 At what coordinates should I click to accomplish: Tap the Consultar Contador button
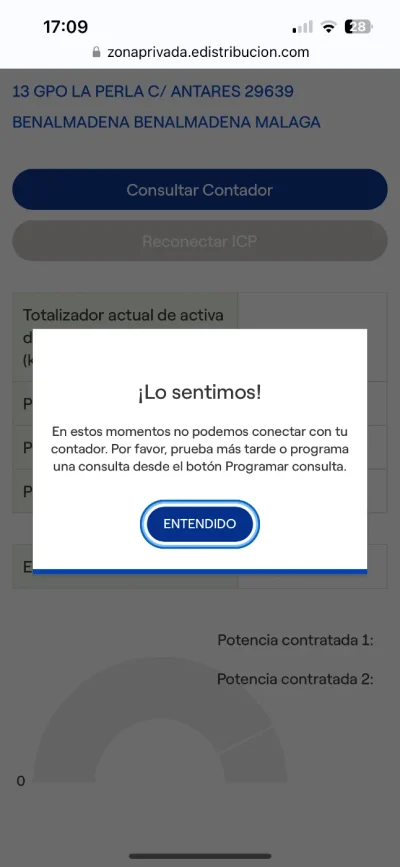tap(200, 190)
